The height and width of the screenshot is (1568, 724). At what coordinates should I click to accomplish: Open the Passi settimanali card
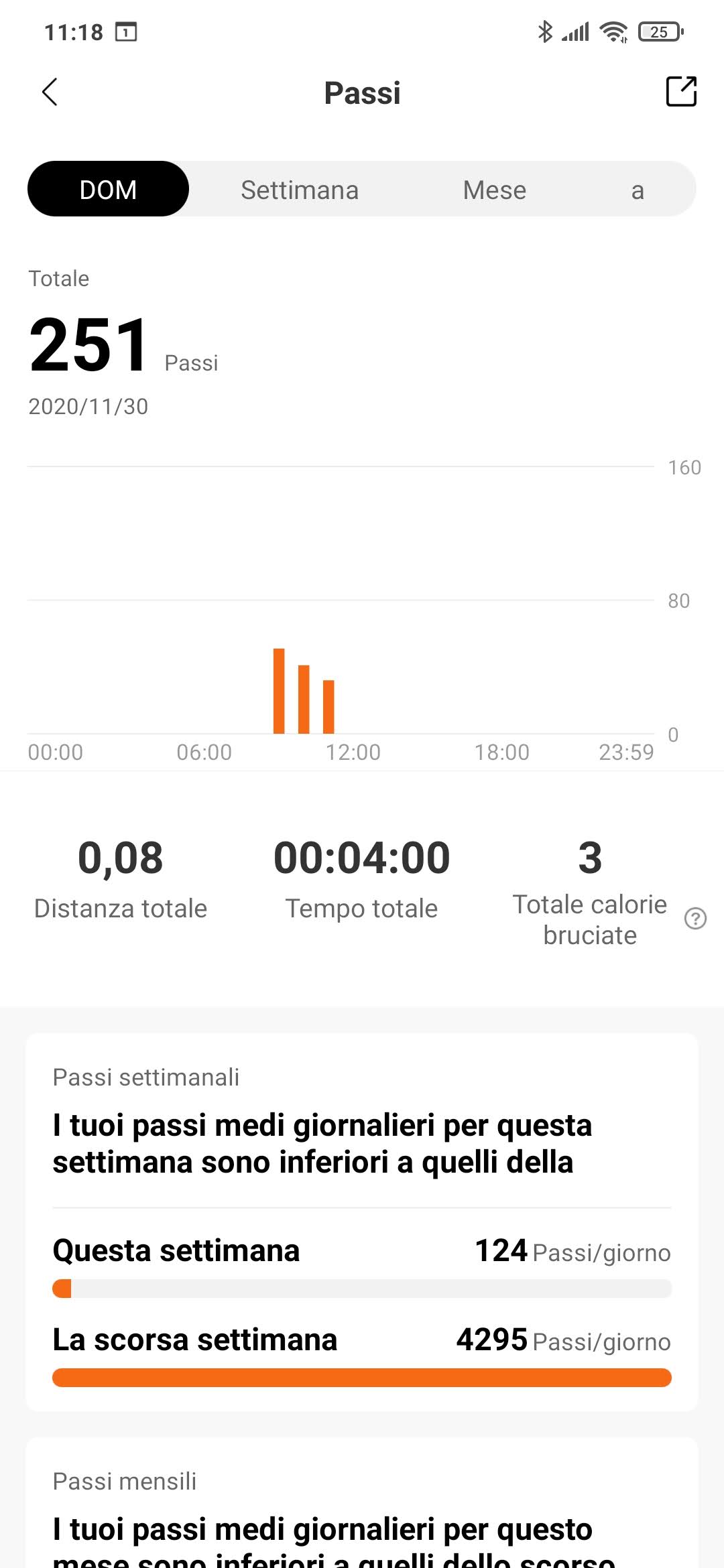pos(362,1220)
